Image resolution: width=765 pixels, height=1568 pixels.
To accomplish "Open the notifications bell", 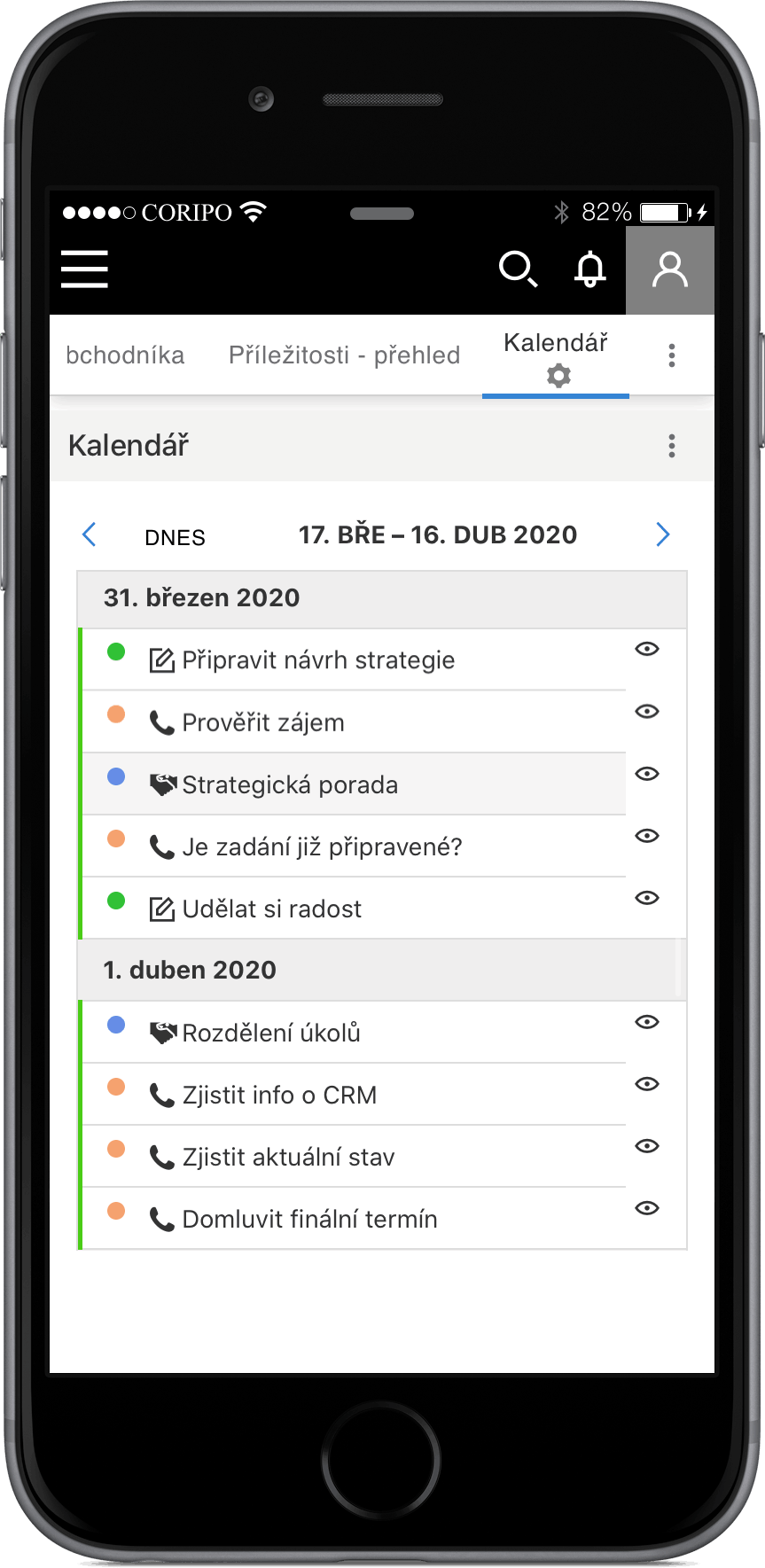I will tap(589, 269).
